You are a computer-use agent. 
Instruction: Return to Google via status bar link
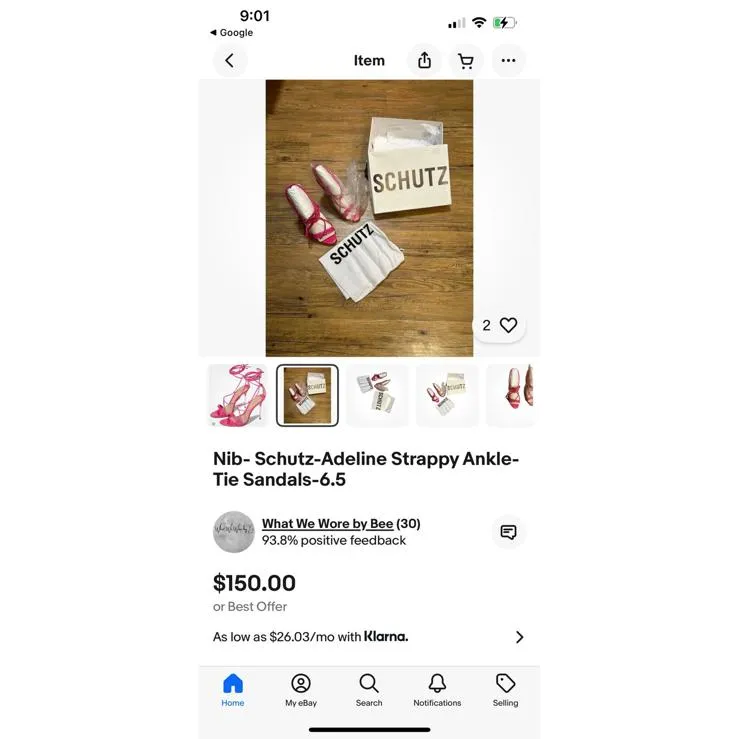[x=231, y=33]
